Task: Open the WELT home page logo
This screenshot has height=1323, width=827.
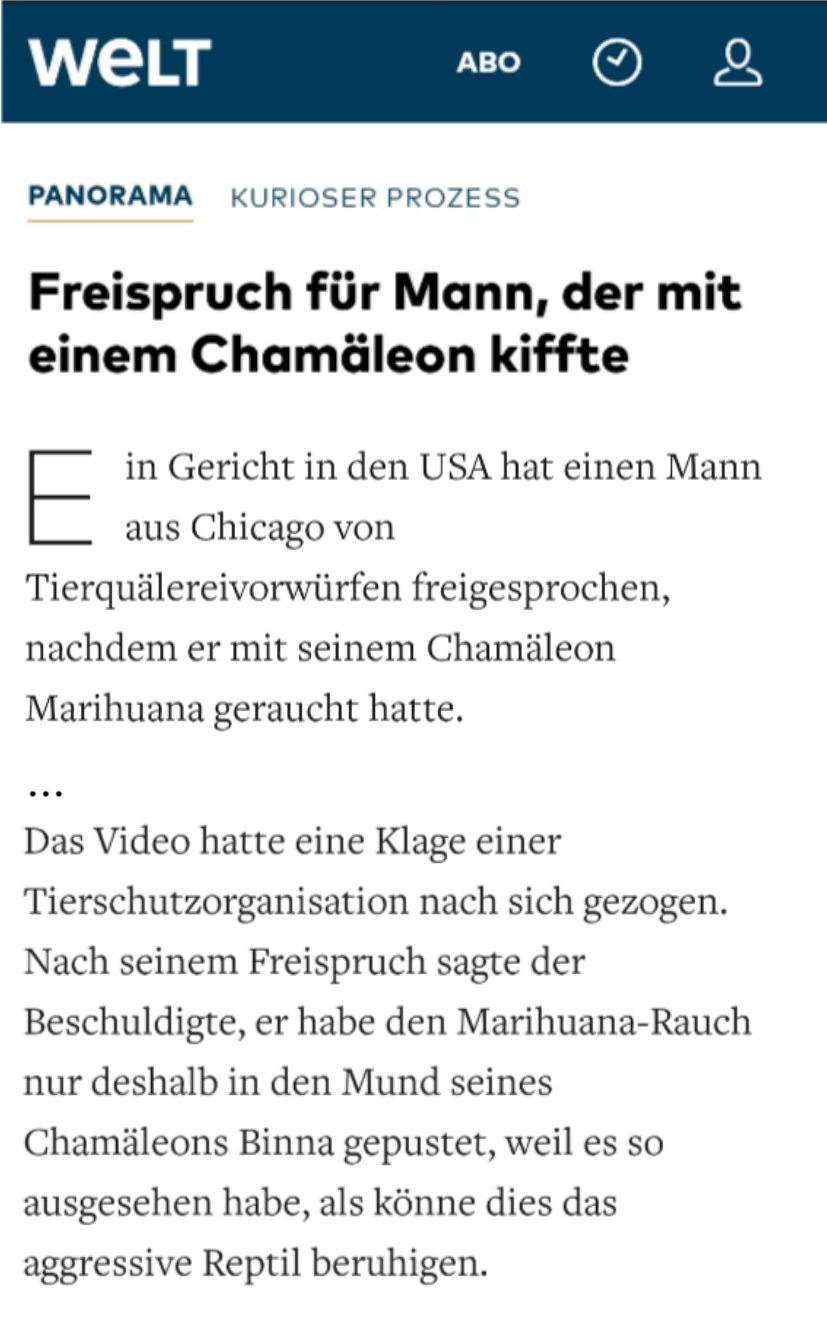Action: (119, 62)
